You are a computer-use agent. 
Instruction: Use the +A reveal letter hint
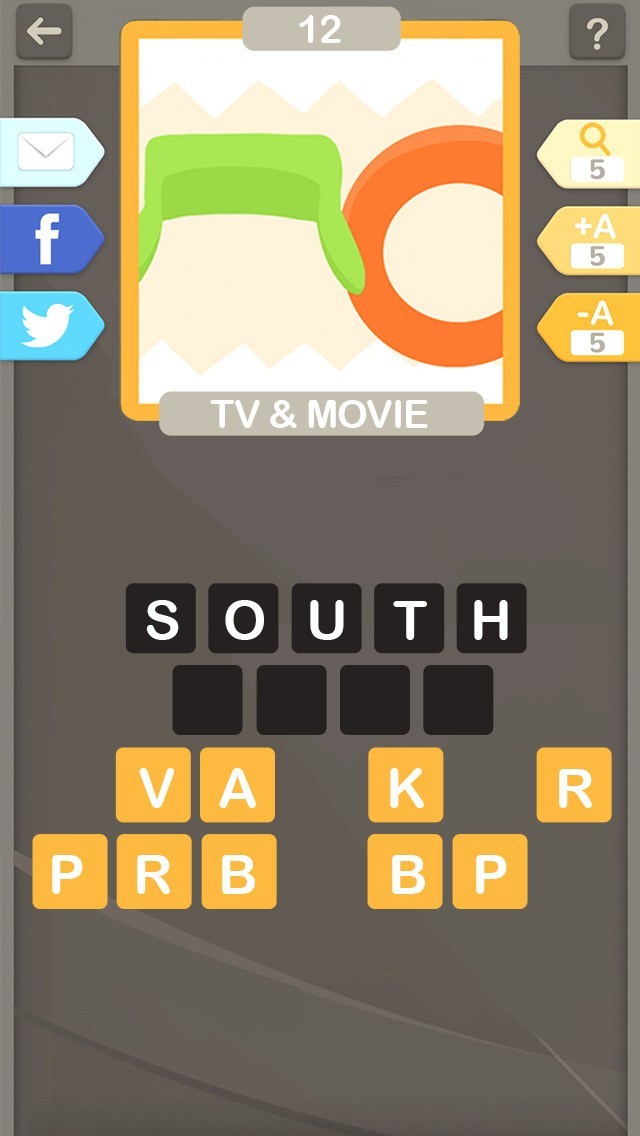point(589,241)
